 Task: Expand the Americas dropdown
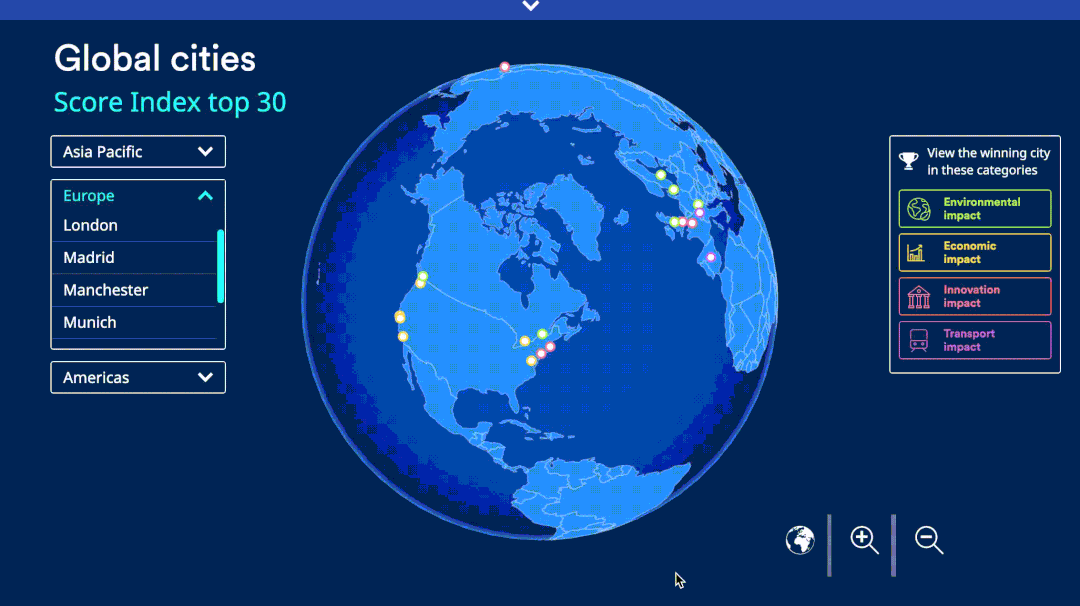[x=138, y=378]
